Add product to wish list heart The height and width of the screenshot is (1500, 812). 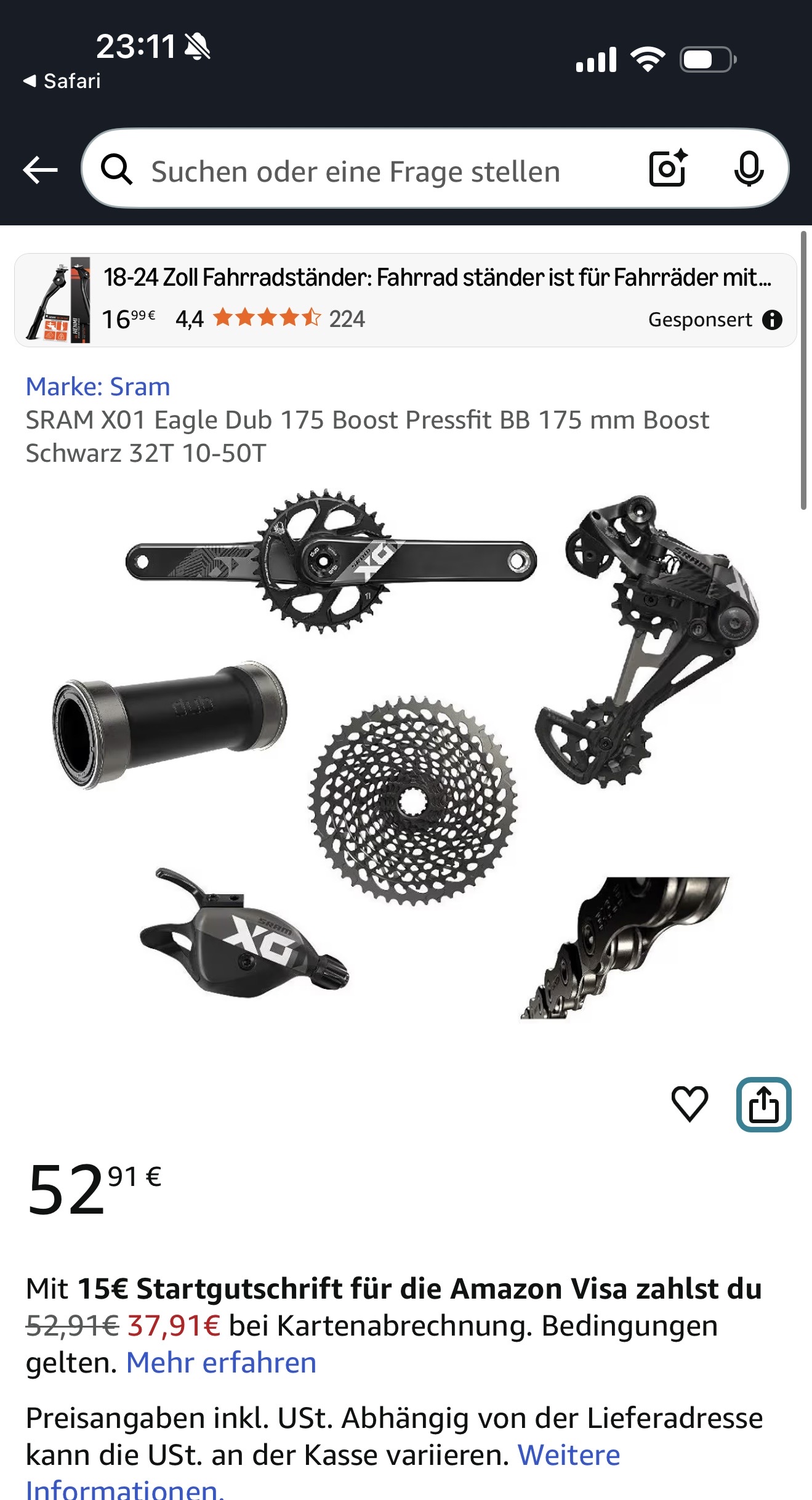coord(689,1103)
